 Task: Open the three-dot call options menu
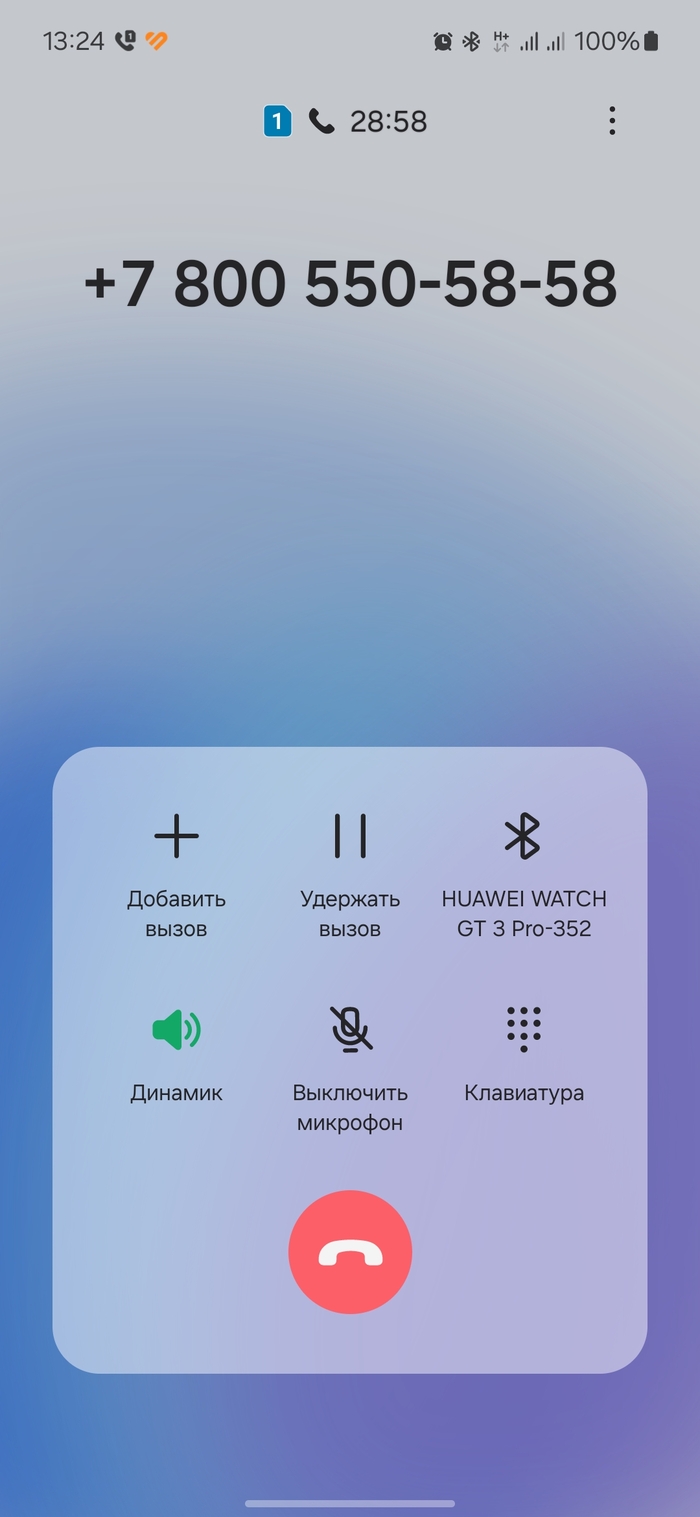point(612,122)
